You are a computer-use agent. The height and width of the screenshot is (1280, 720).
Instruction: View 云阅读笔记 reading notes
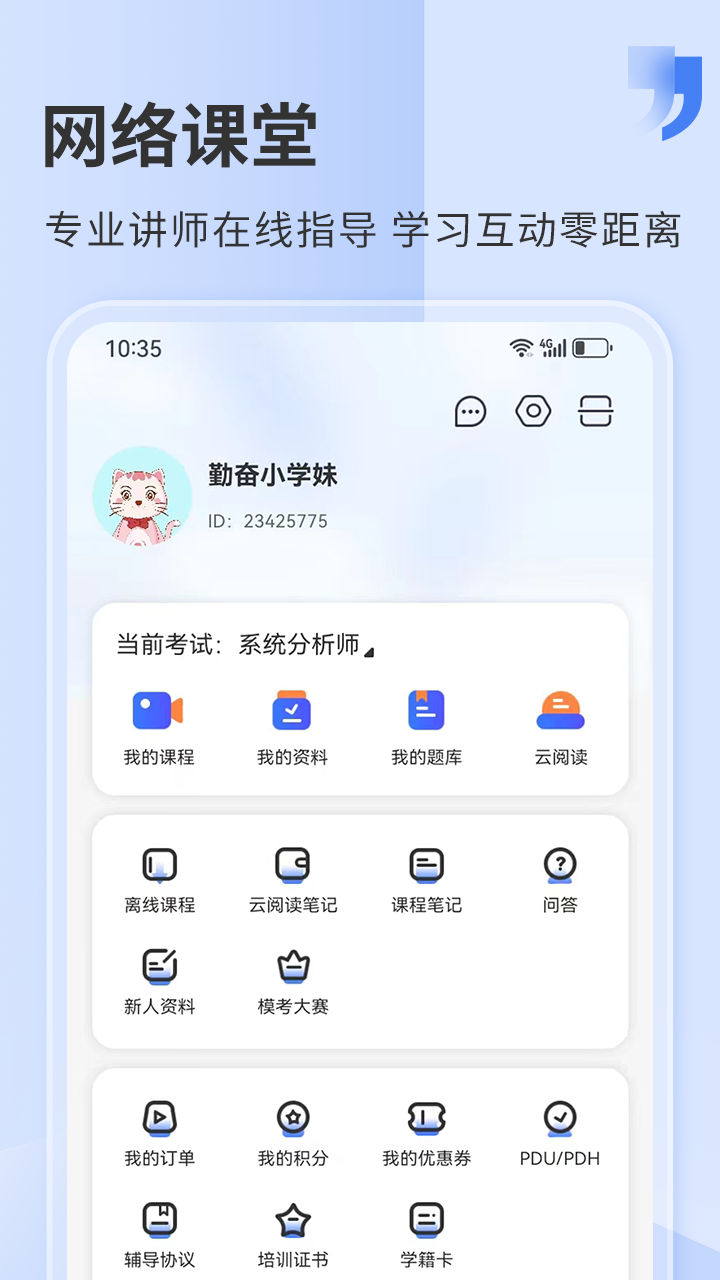click(x=291, y=878)
